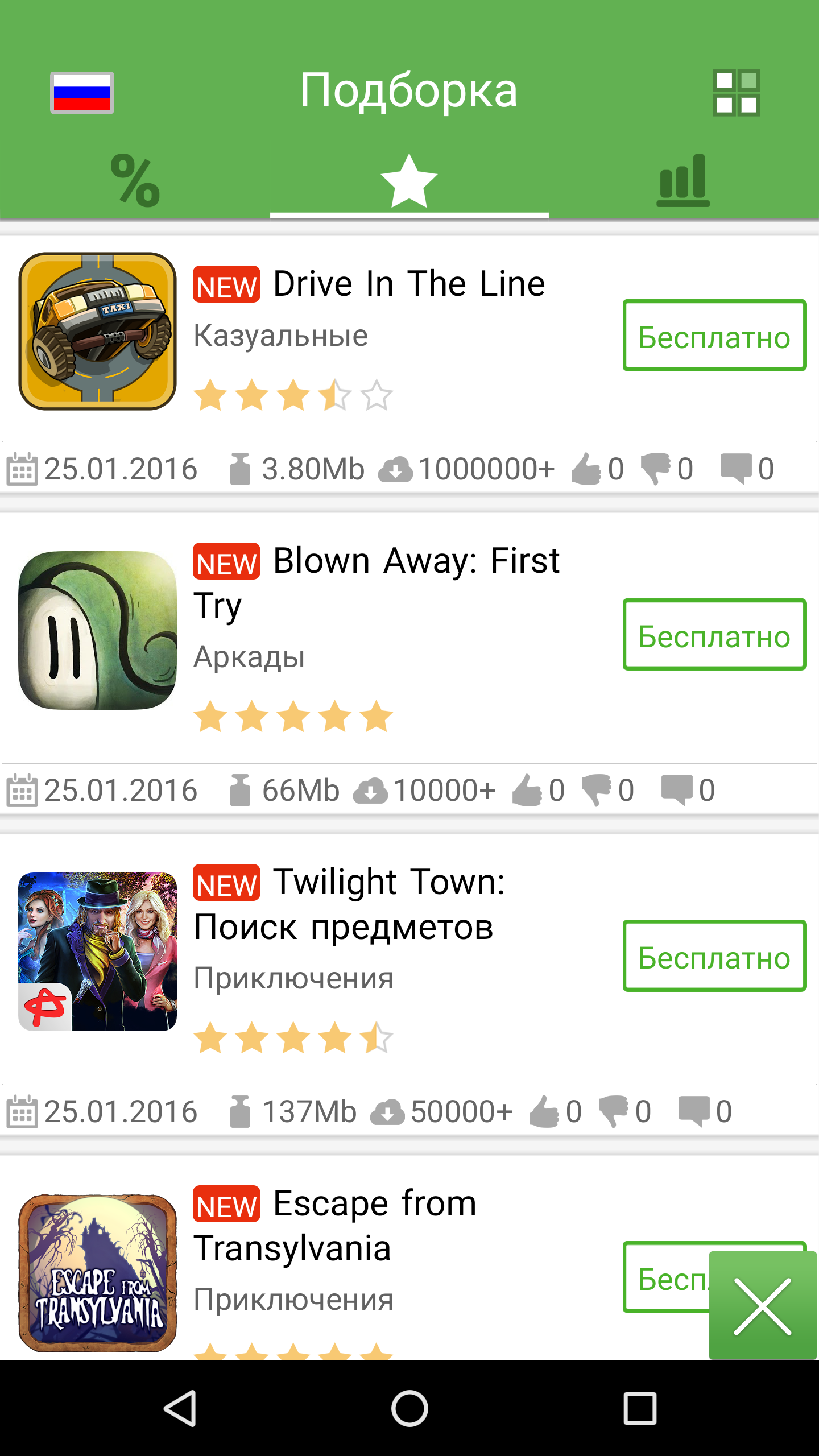Tap Бесплатно for Blown Away: First Try
This screenshot has width=819, height=1456.
tap(714, 635)
